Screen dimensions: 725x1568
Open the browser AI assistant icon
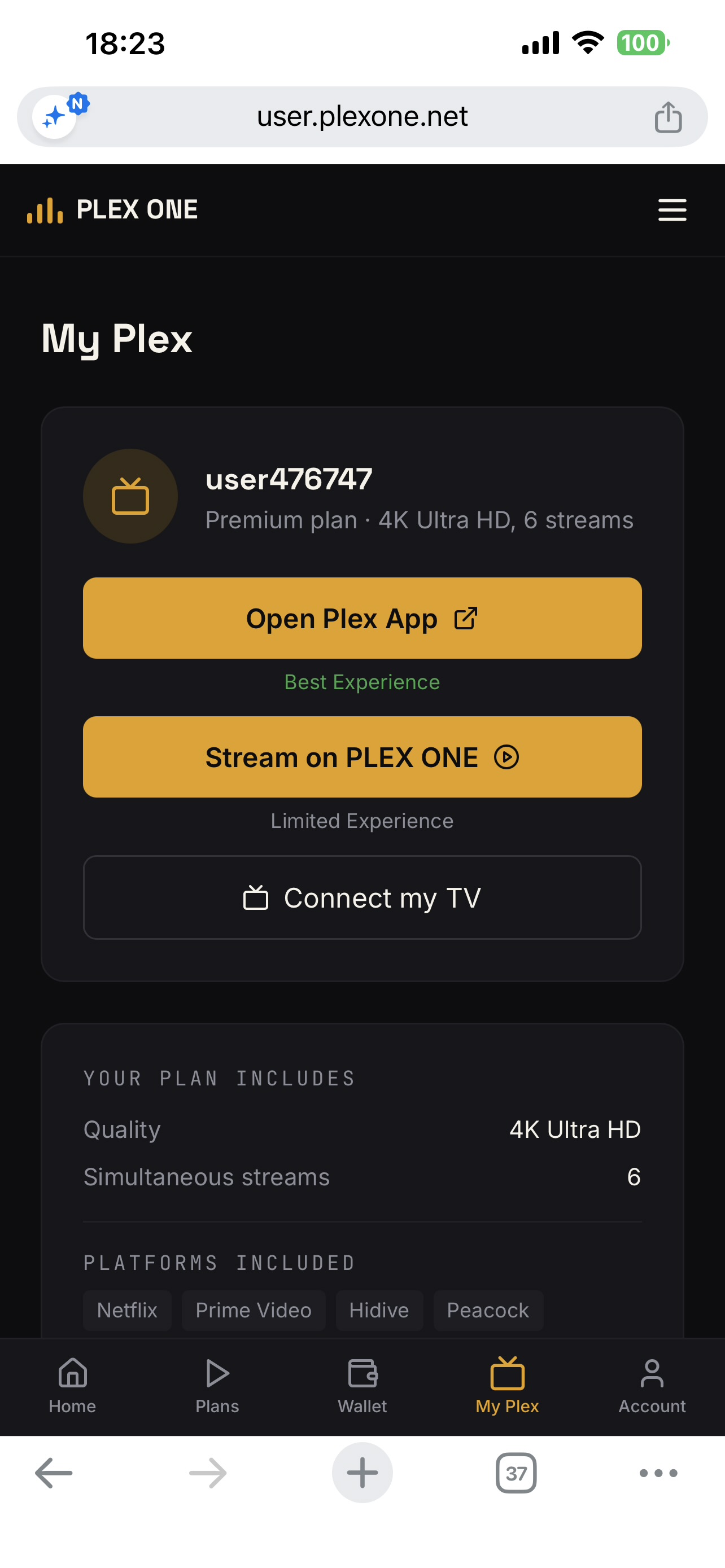click(x=55, y=116)
